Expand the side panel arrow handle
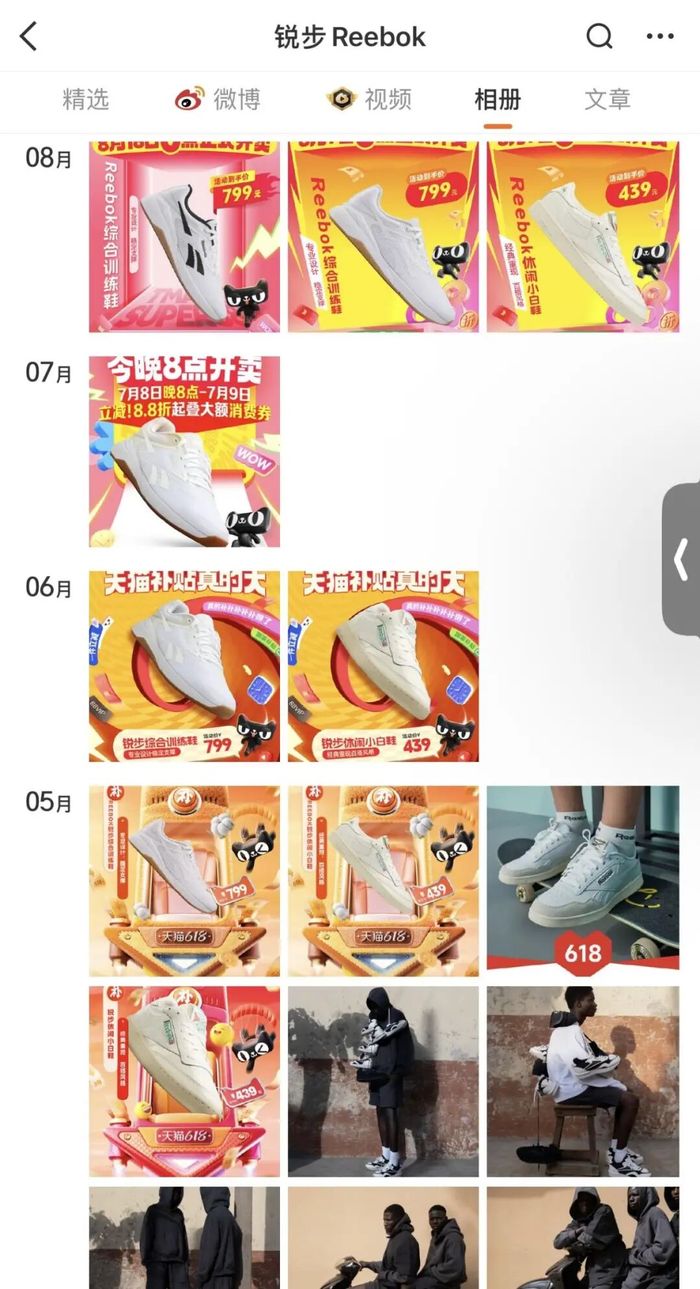700x1289 pixels. coord(681,559)
